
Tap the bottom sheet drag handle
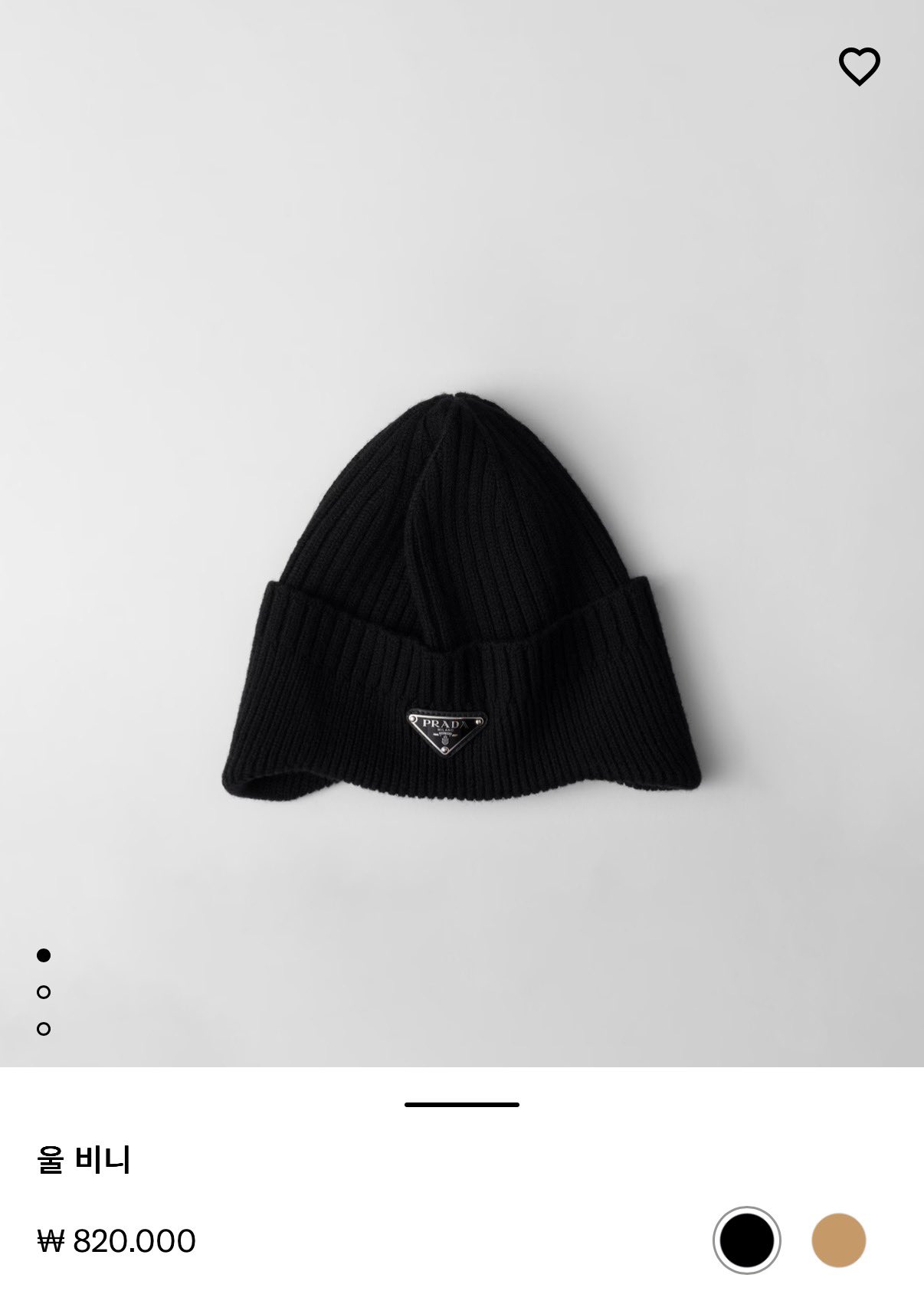[461, 1104]
